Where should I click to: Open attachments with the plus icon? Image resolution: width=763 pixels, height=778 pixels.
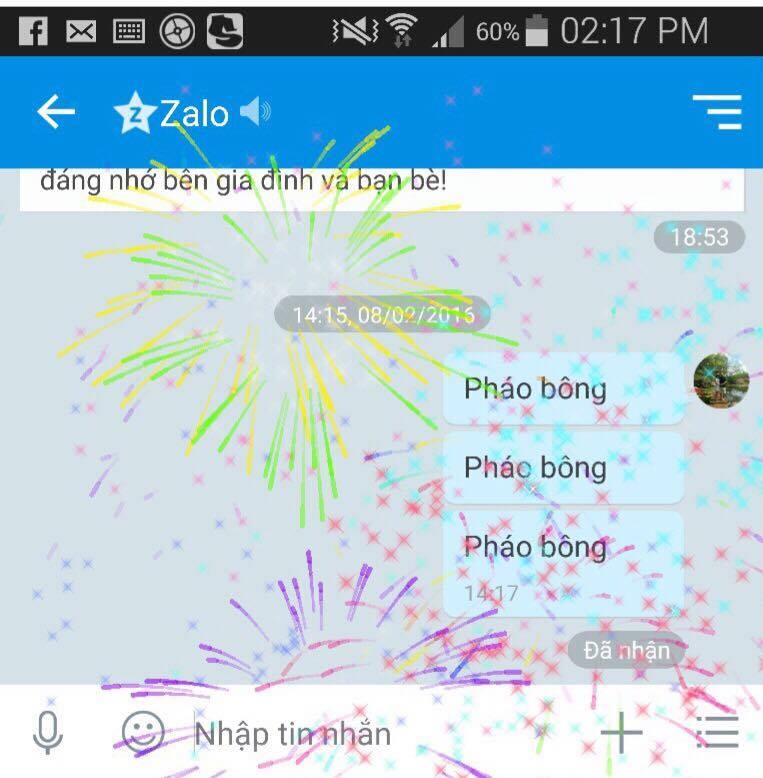click(621, 733)
